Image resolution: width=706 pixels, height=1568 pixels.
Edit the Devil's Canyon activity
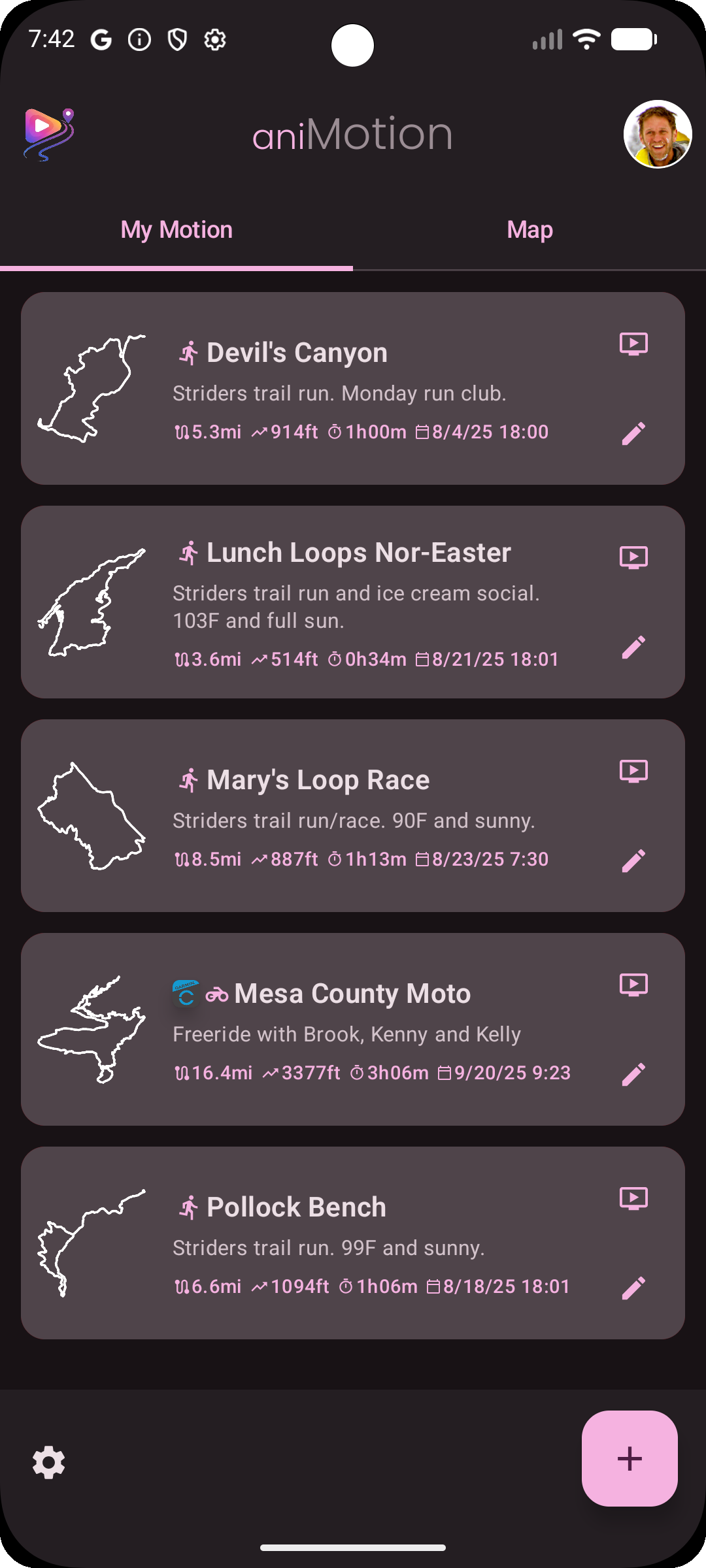click(633, 433)
